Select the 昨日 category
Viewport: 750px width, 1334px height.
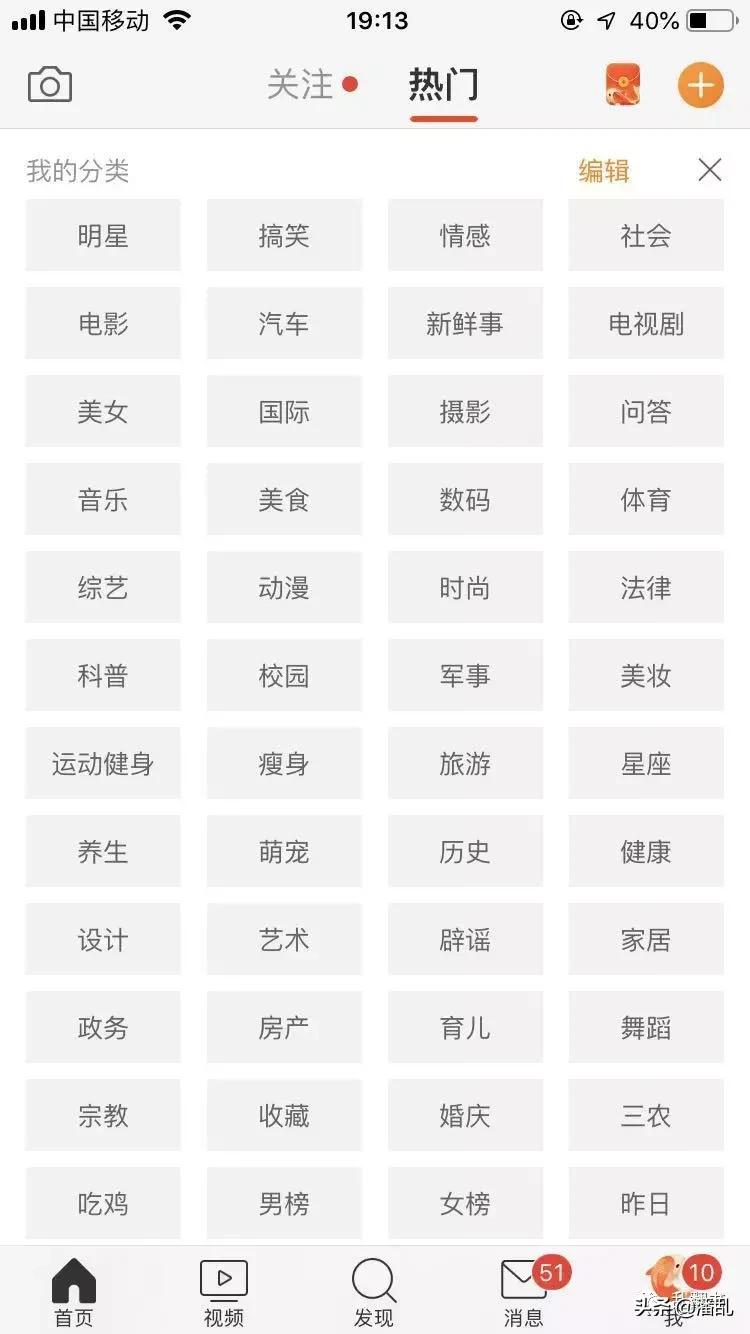click(x=646, y=1203)
